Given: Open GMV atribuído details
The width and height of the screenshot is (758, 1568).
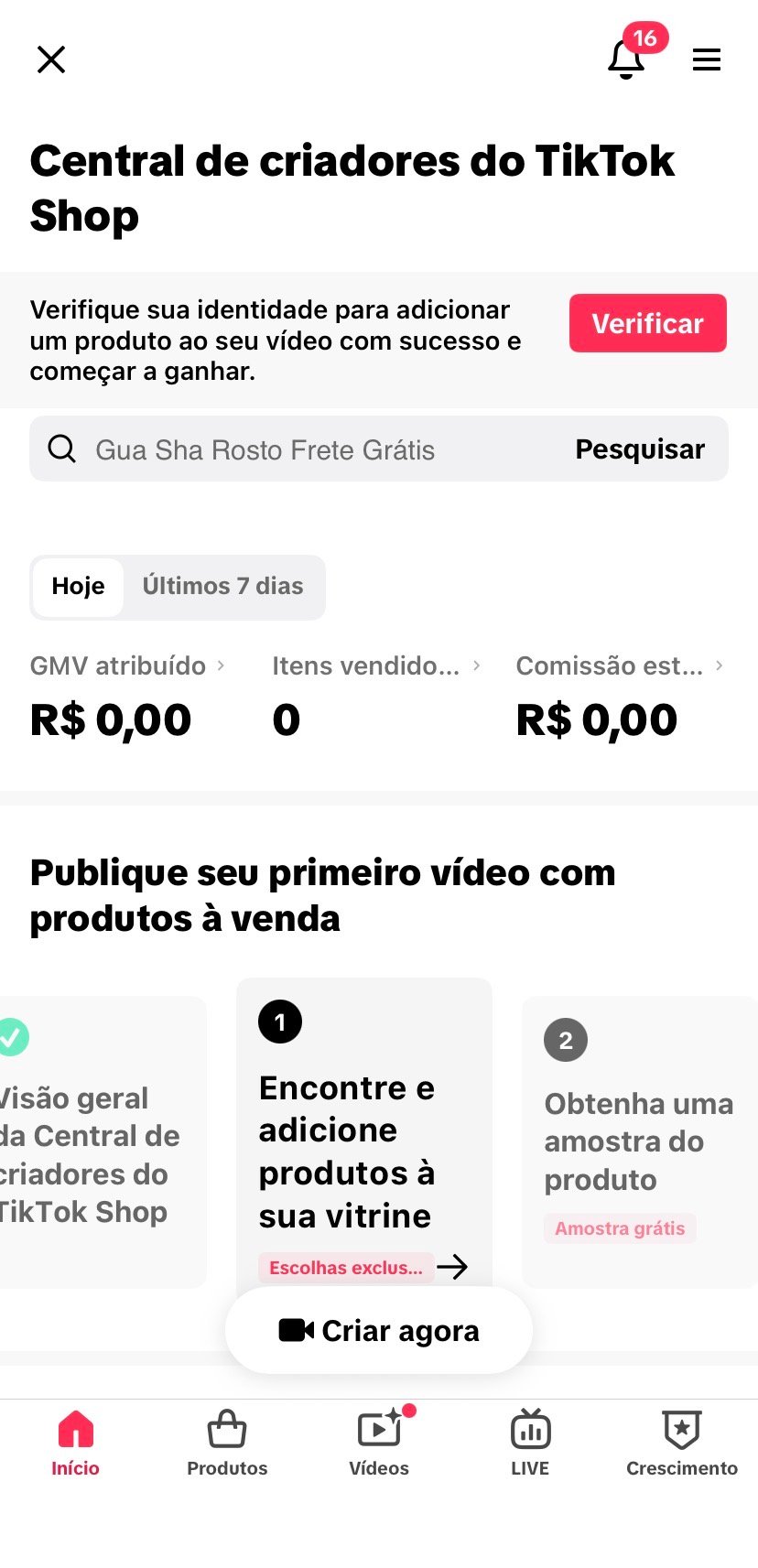Looking at the screenshot, I should [x=127, y=666].
